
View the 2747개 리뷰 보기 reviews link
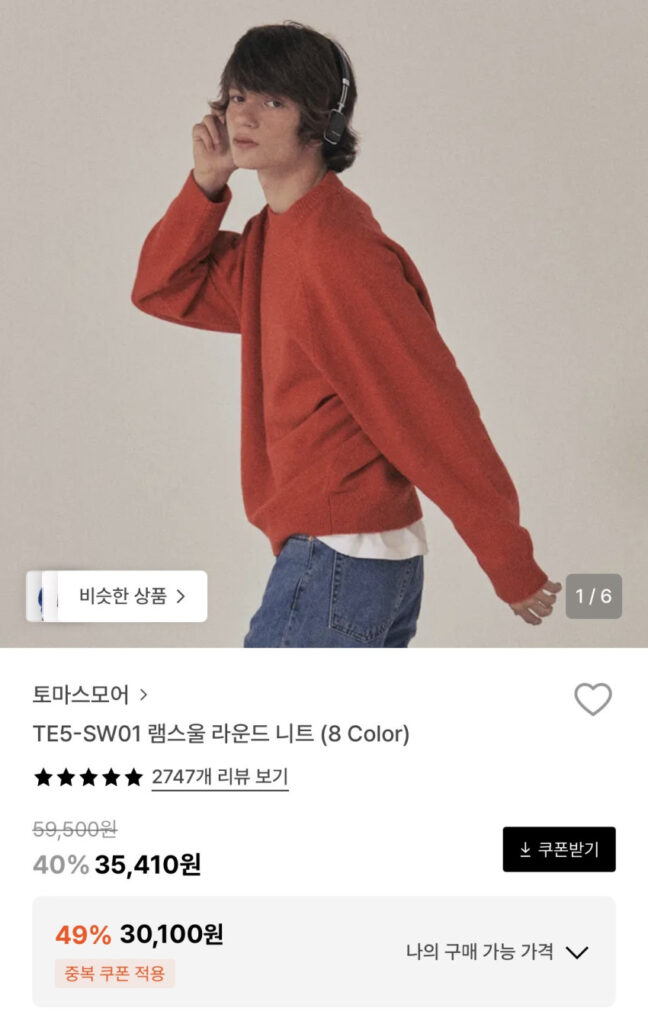tap(220, 777)
